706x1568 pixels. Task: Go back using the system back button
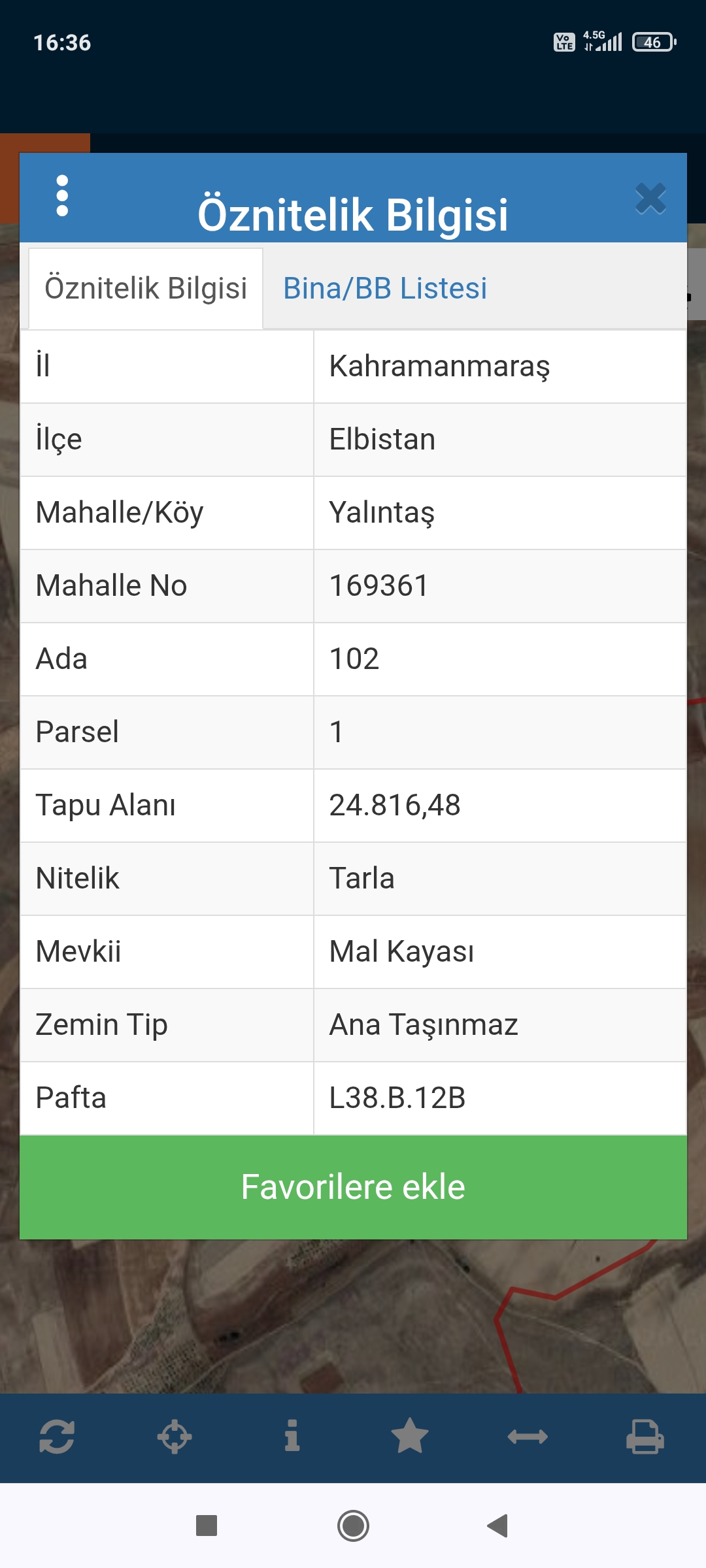(x=498, y=1526)
